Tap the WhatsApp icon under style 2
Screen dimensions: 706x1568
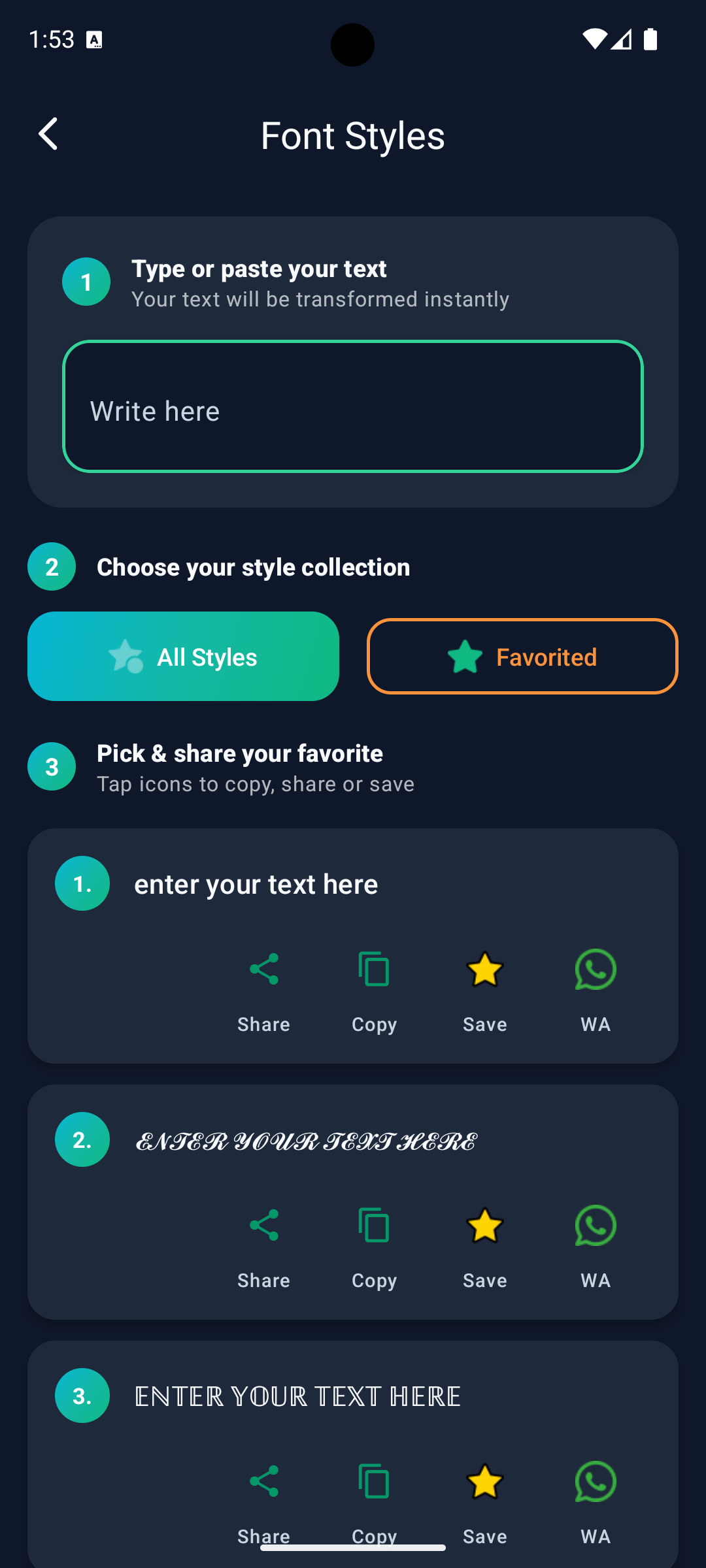tap(594, 1226)
